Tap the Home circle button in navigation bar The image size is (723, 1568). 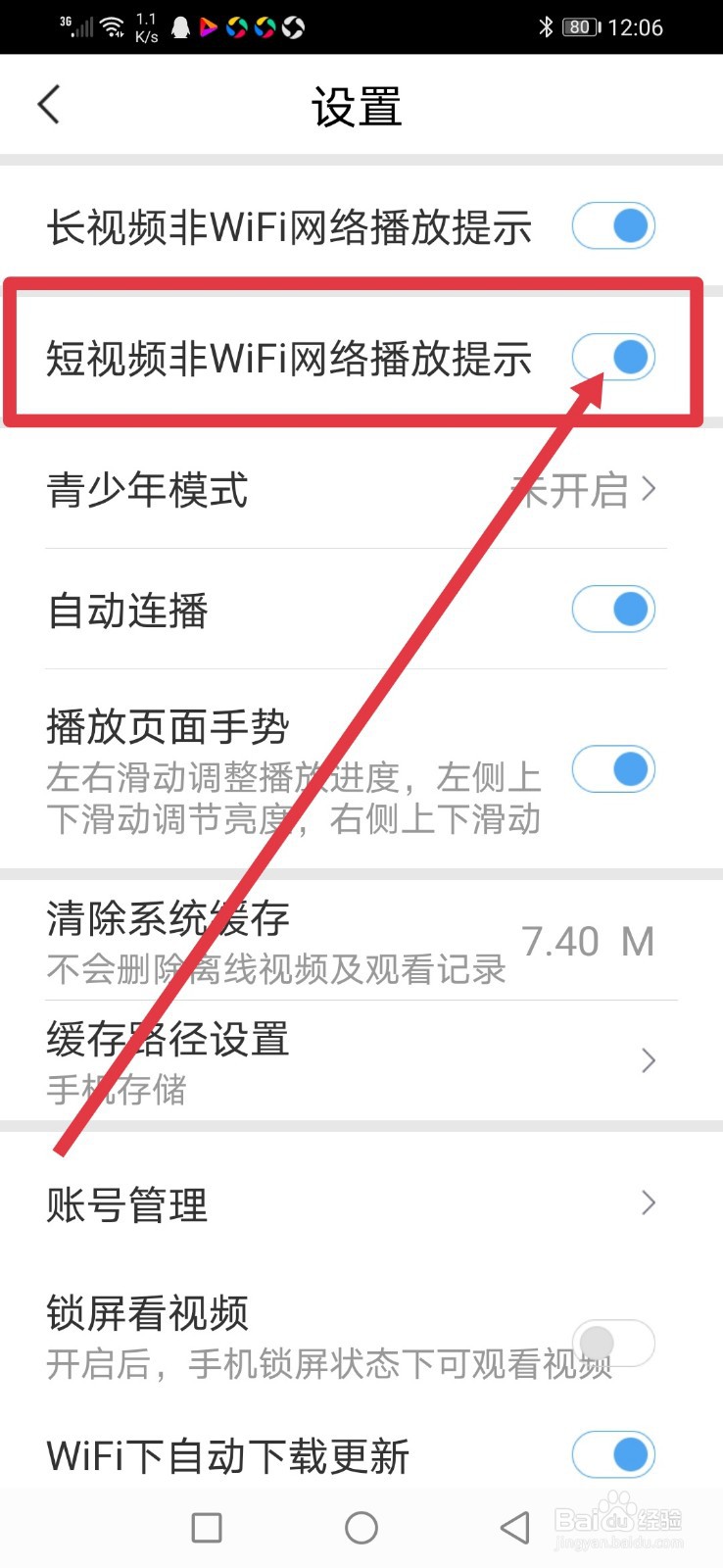[361, 1527]
